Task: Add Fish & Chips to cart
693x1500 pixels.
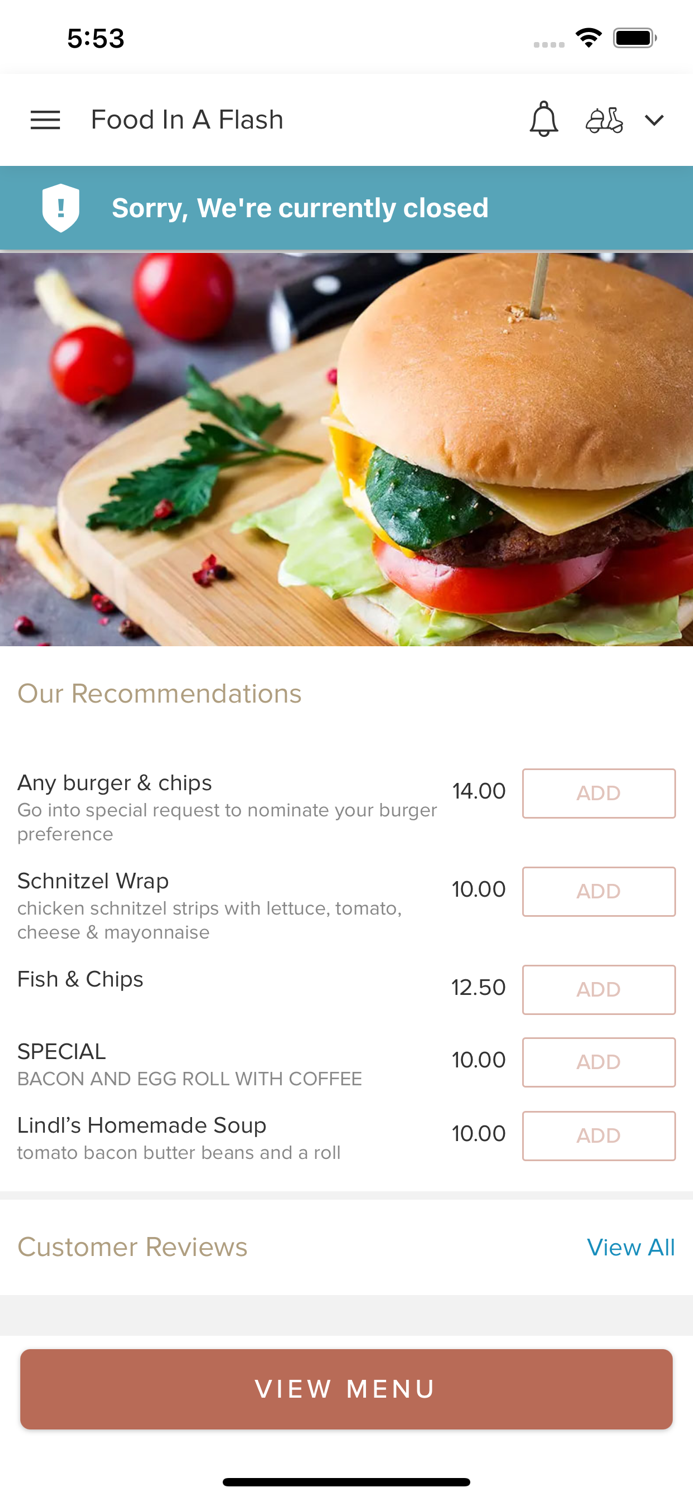Action: [x=598, y=989]
